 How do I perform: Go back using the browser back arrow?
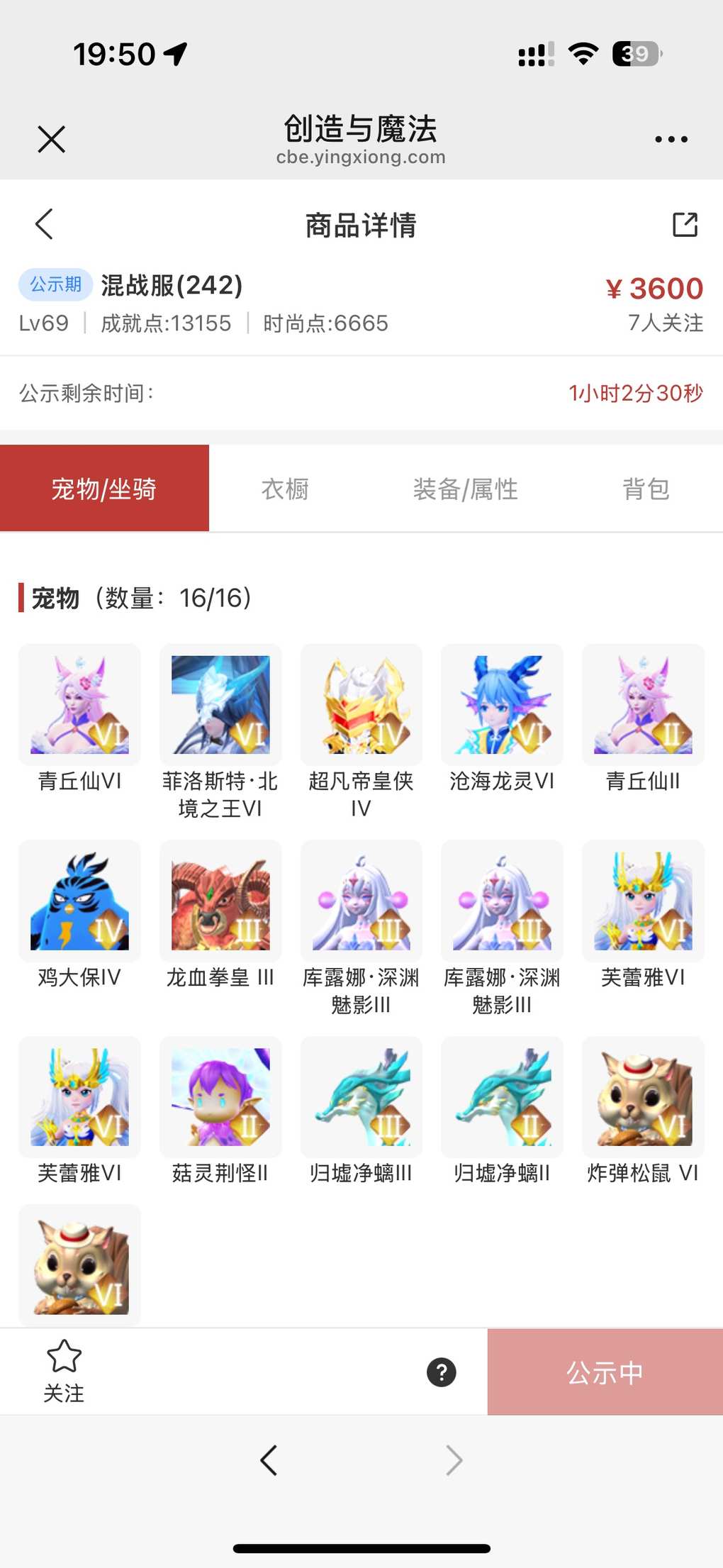pyautogui.click(x=269, y=1460)
